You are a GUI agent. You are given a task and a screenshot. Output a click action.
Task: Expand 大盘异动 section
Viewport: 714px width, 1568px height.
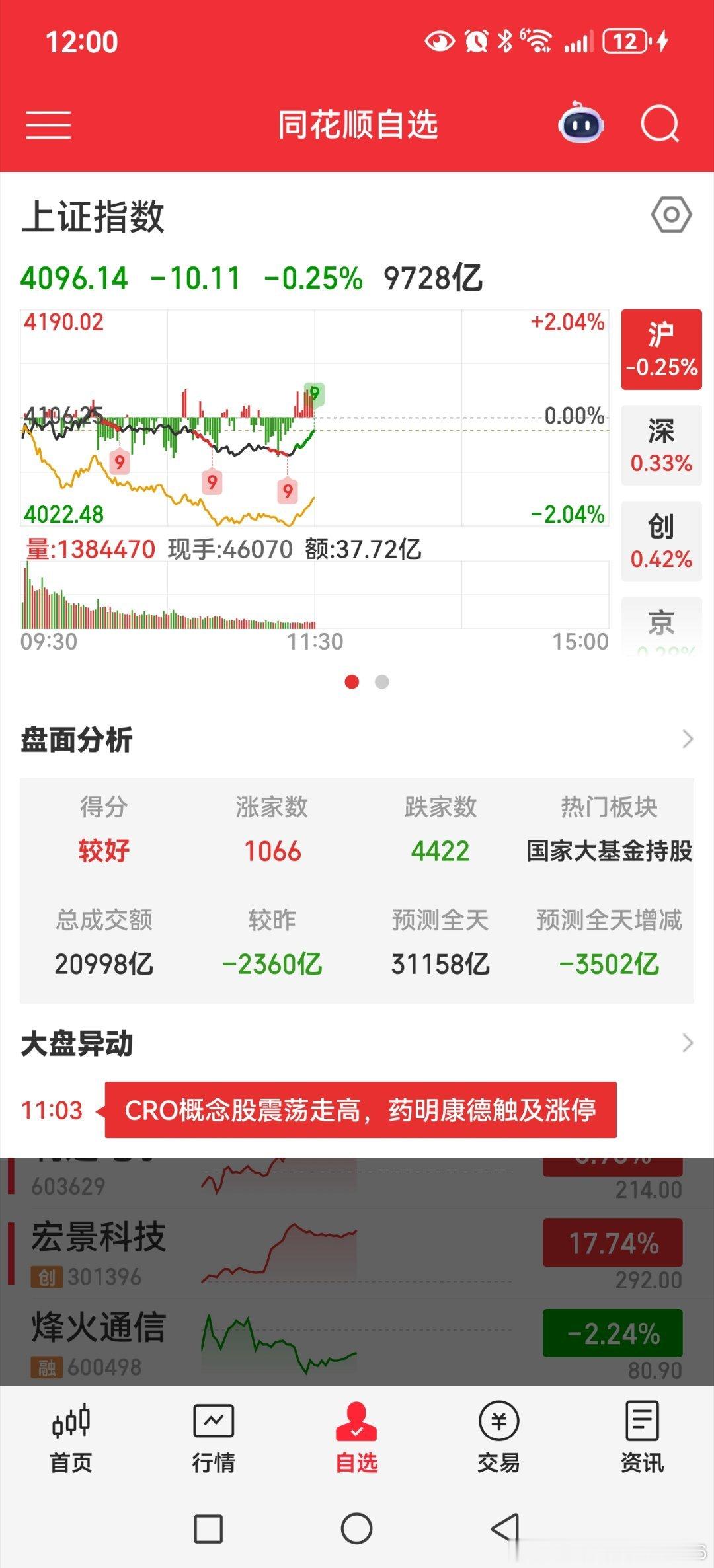[x=357, y=1043]
